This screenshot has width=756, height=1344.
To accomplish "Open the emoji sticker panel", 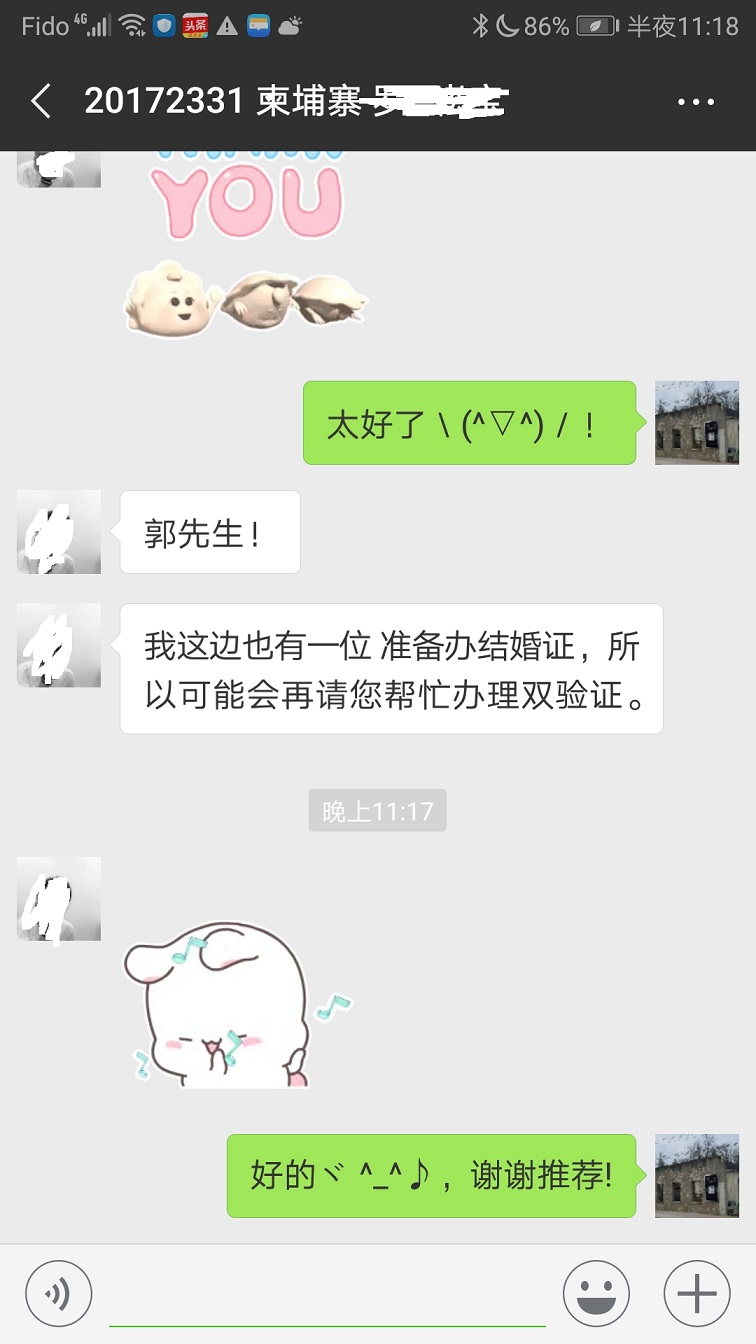I will coord(596,1294).
